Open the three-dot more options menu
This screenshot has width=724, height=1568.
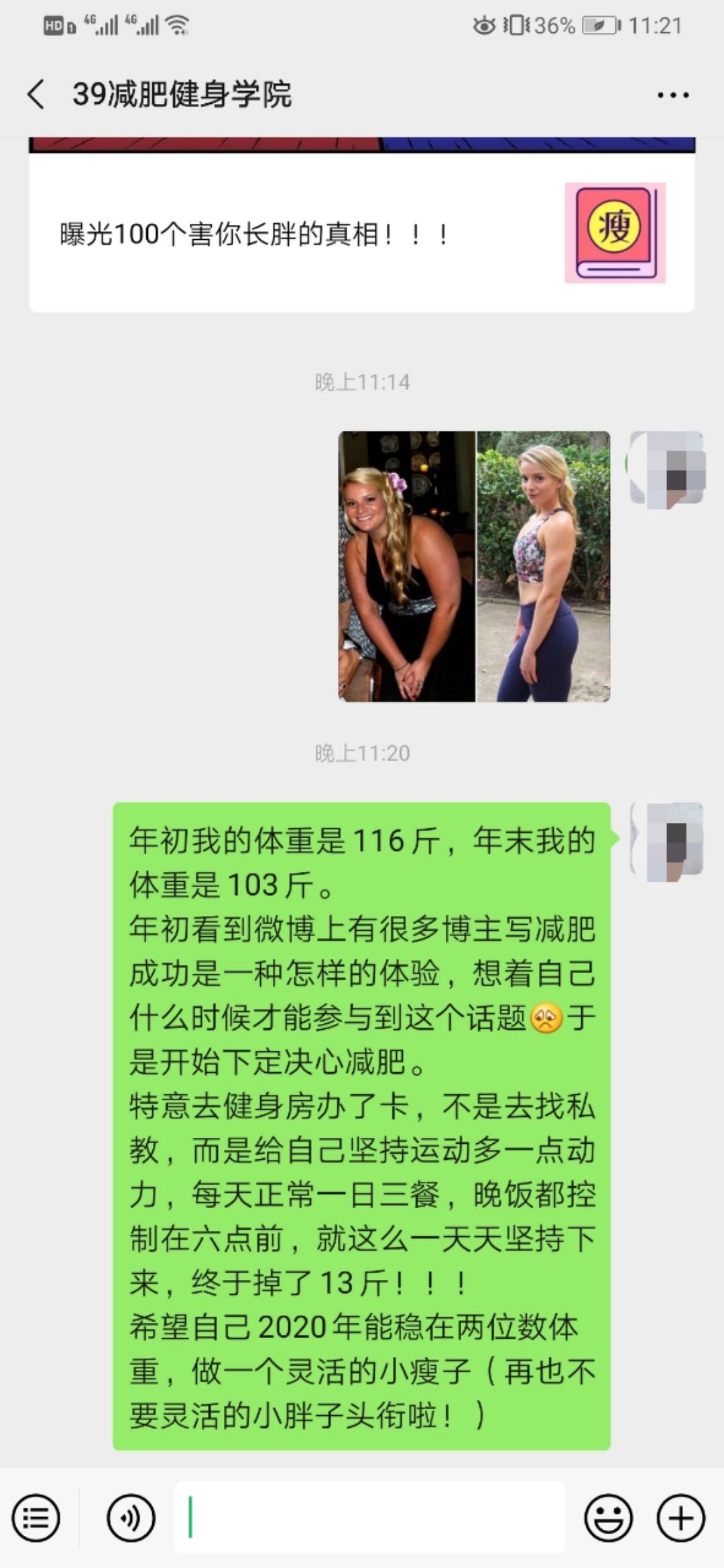pos(672,95)
